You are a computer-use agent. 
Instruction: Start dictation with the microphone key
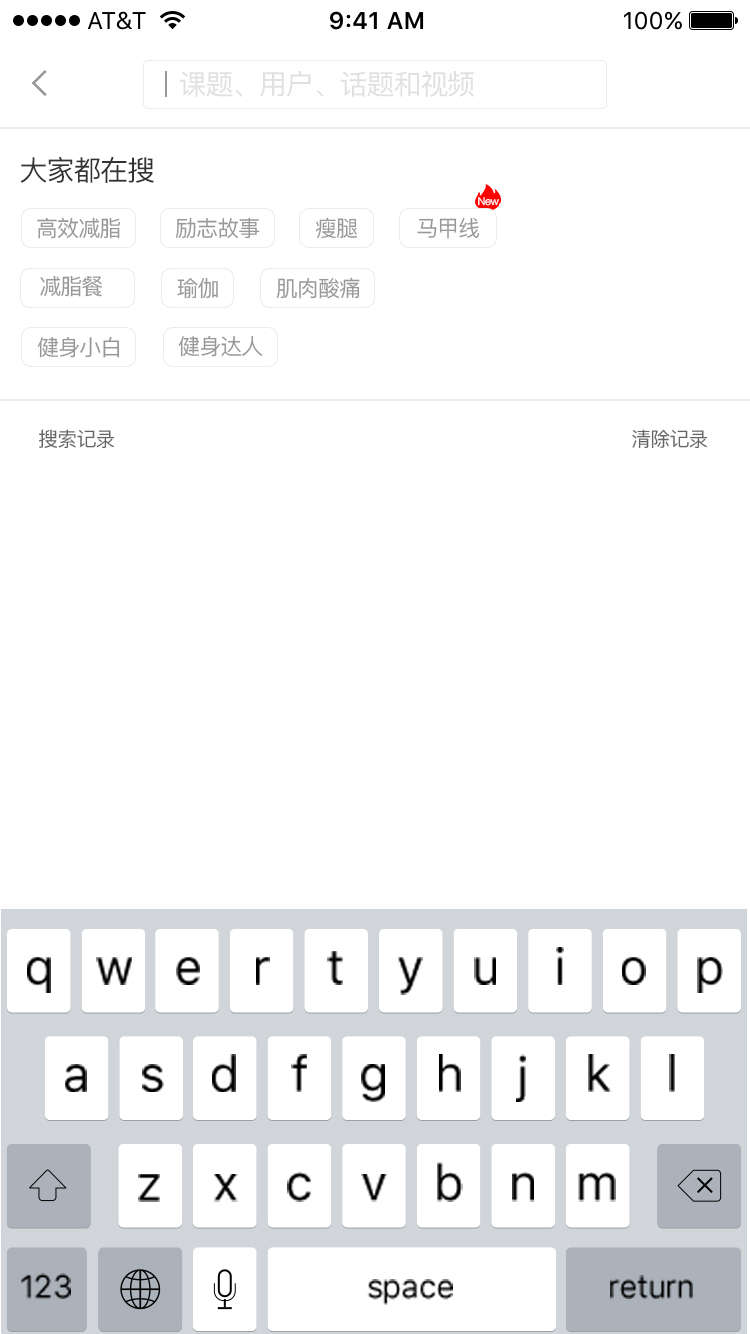coord(225,1289)
